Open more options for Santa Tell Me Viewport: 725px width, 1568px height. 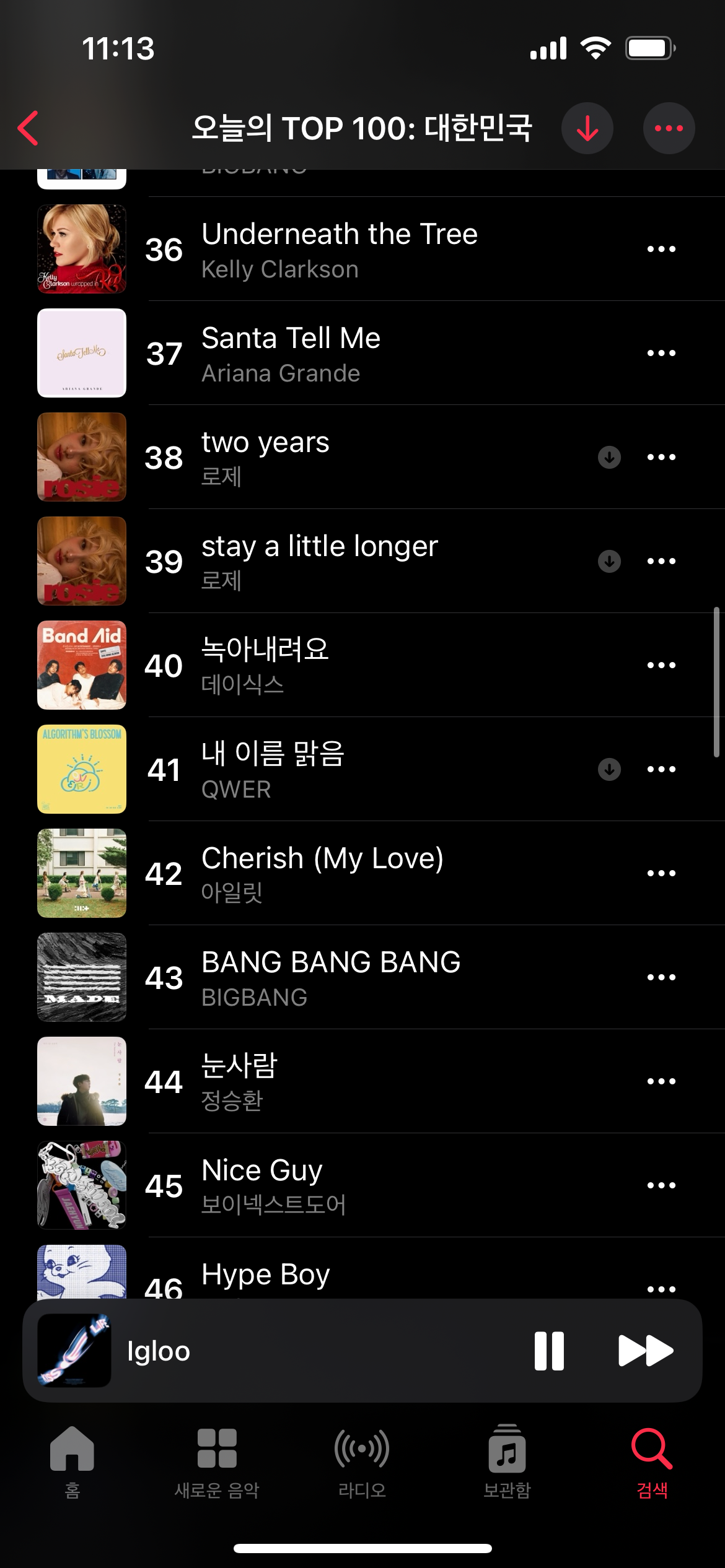click(x=661, y=353)
